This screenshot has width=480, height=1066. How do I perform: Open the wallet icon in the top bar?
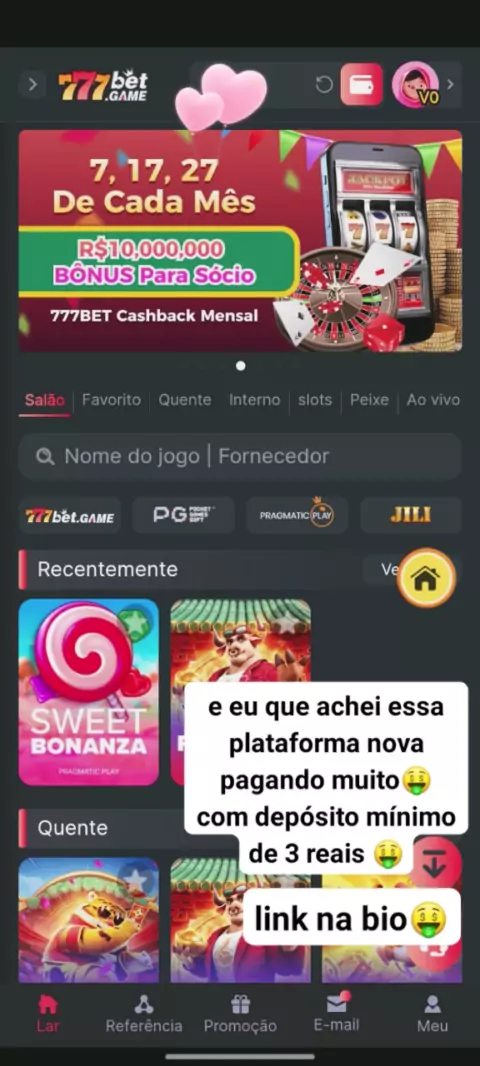pyautogui.click(x=361, y=84)
